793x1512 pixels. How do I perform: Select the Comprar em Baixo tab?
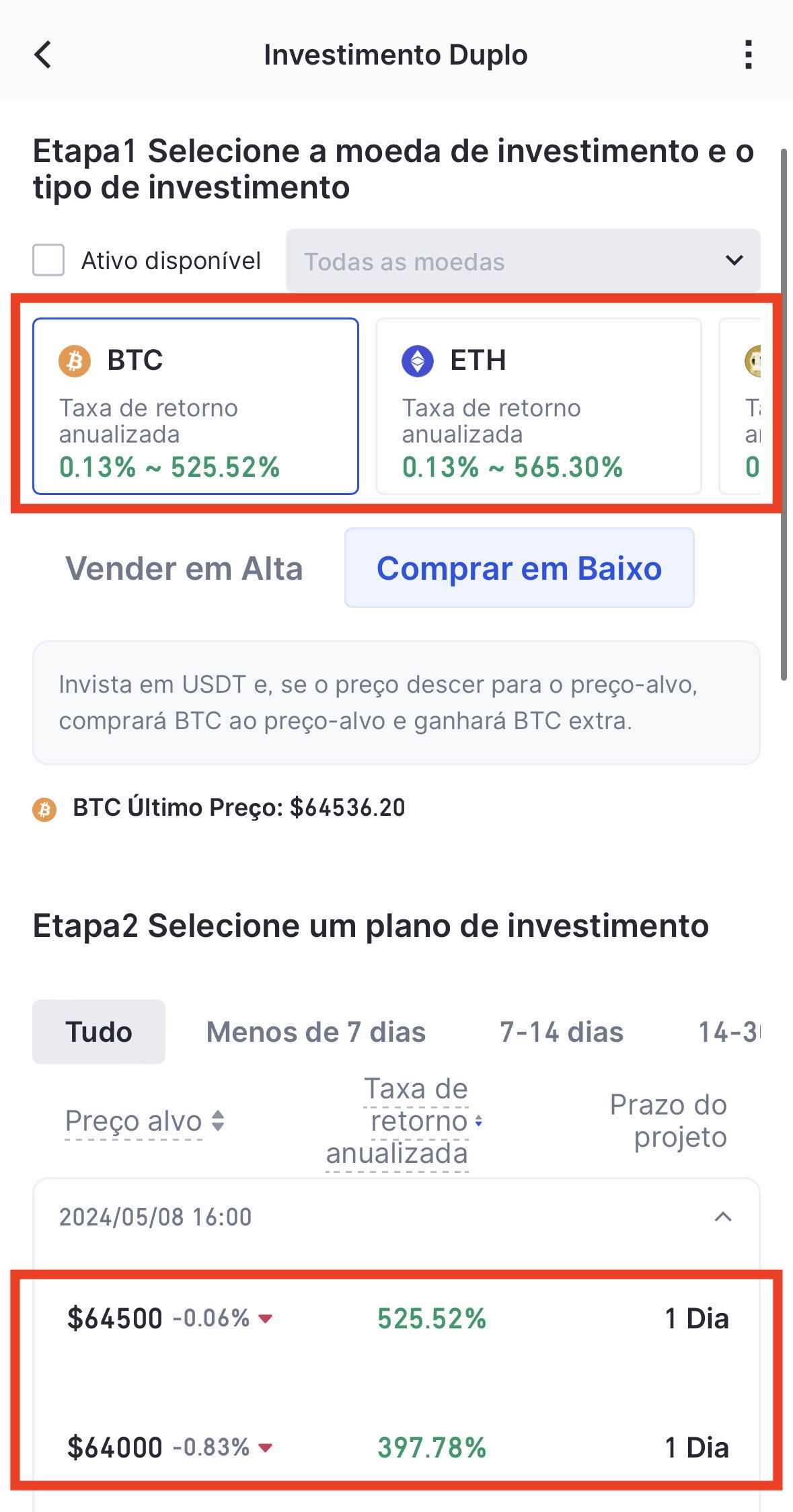[x=519, y=568]
